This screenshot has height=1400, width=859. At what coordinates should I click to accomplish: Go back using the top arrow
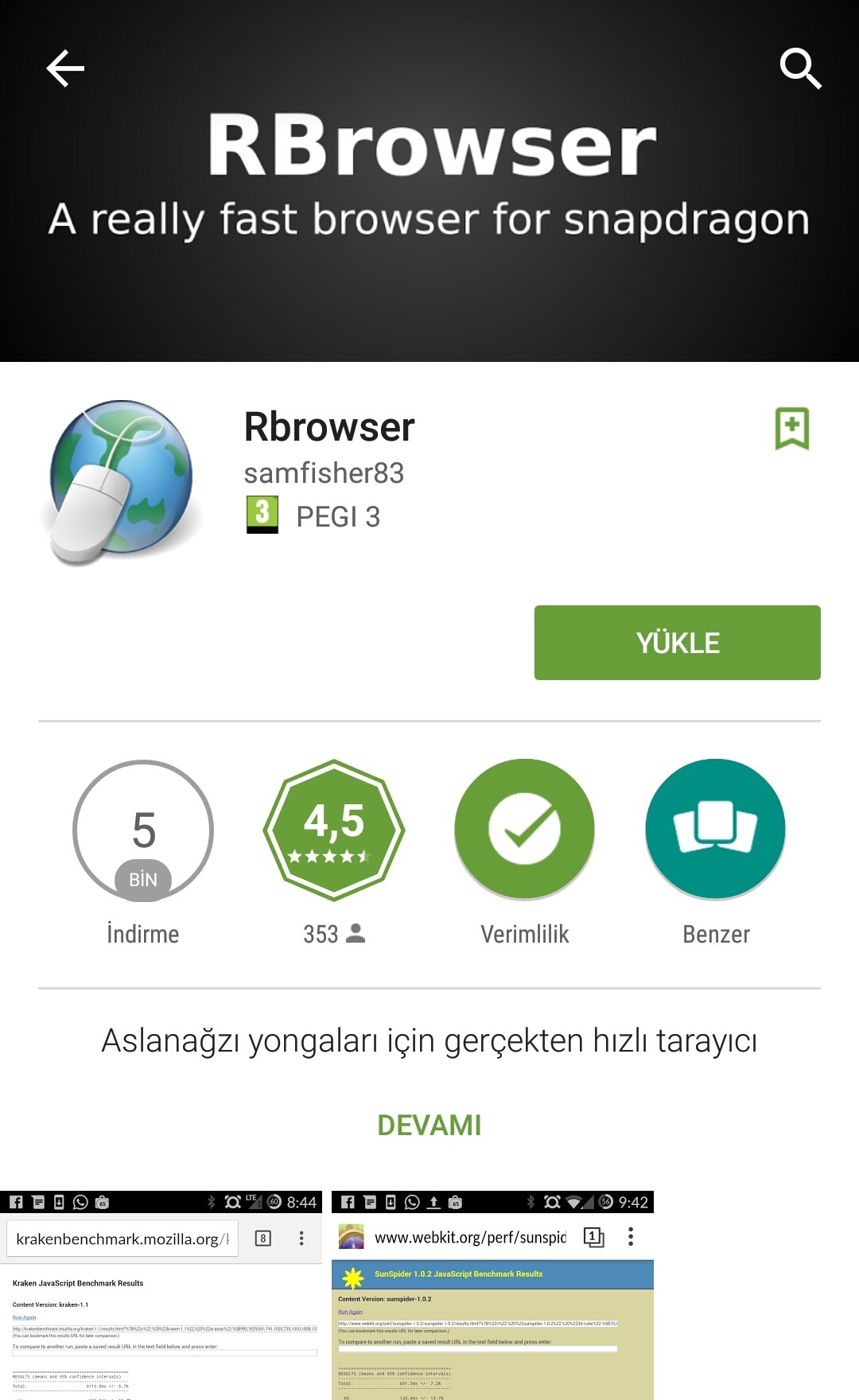tap(65, 68)
